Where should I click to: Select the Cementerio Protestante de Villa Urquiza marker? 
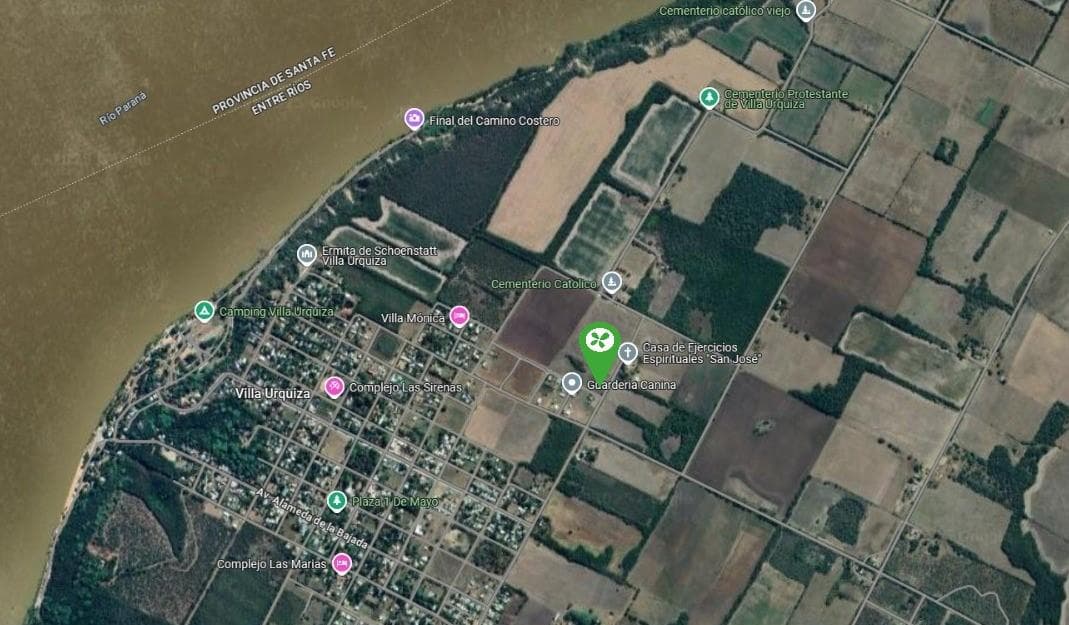[x=709, y=97]
